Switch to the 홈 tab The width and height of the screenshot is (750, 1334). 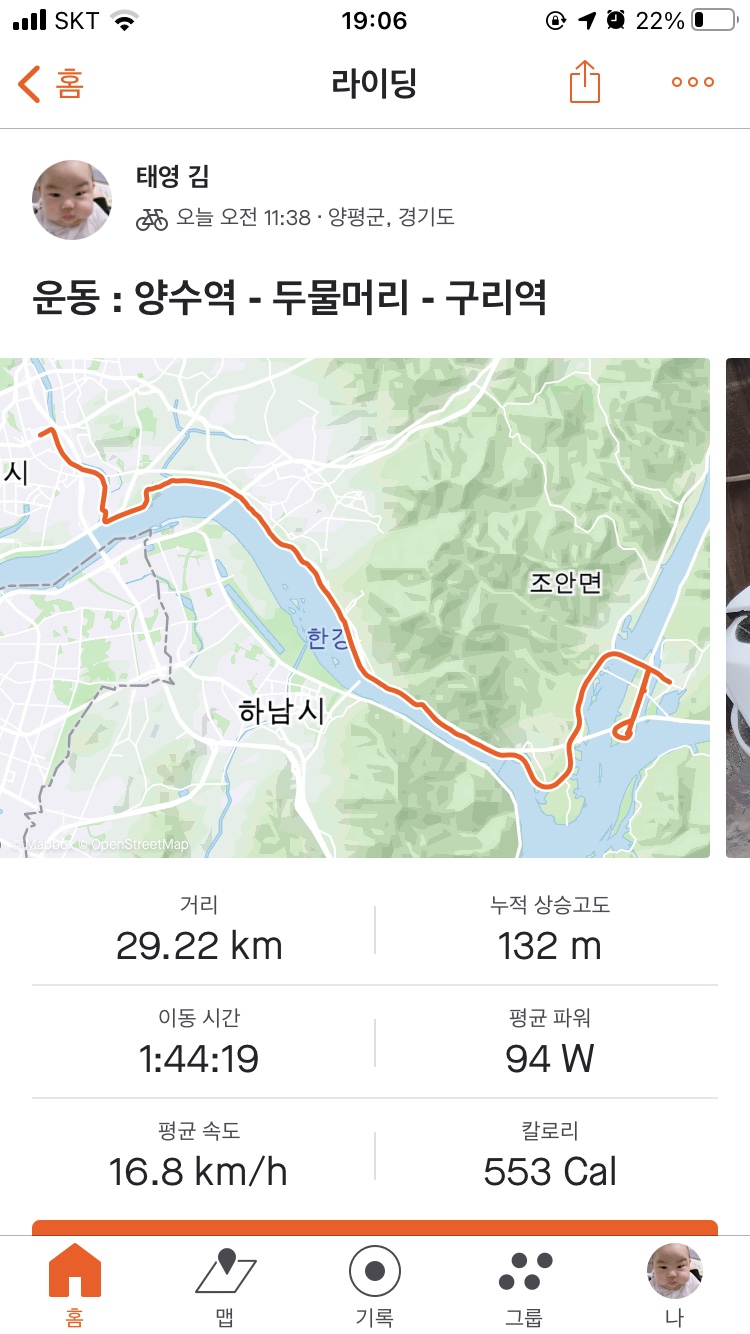point(75,1285)
